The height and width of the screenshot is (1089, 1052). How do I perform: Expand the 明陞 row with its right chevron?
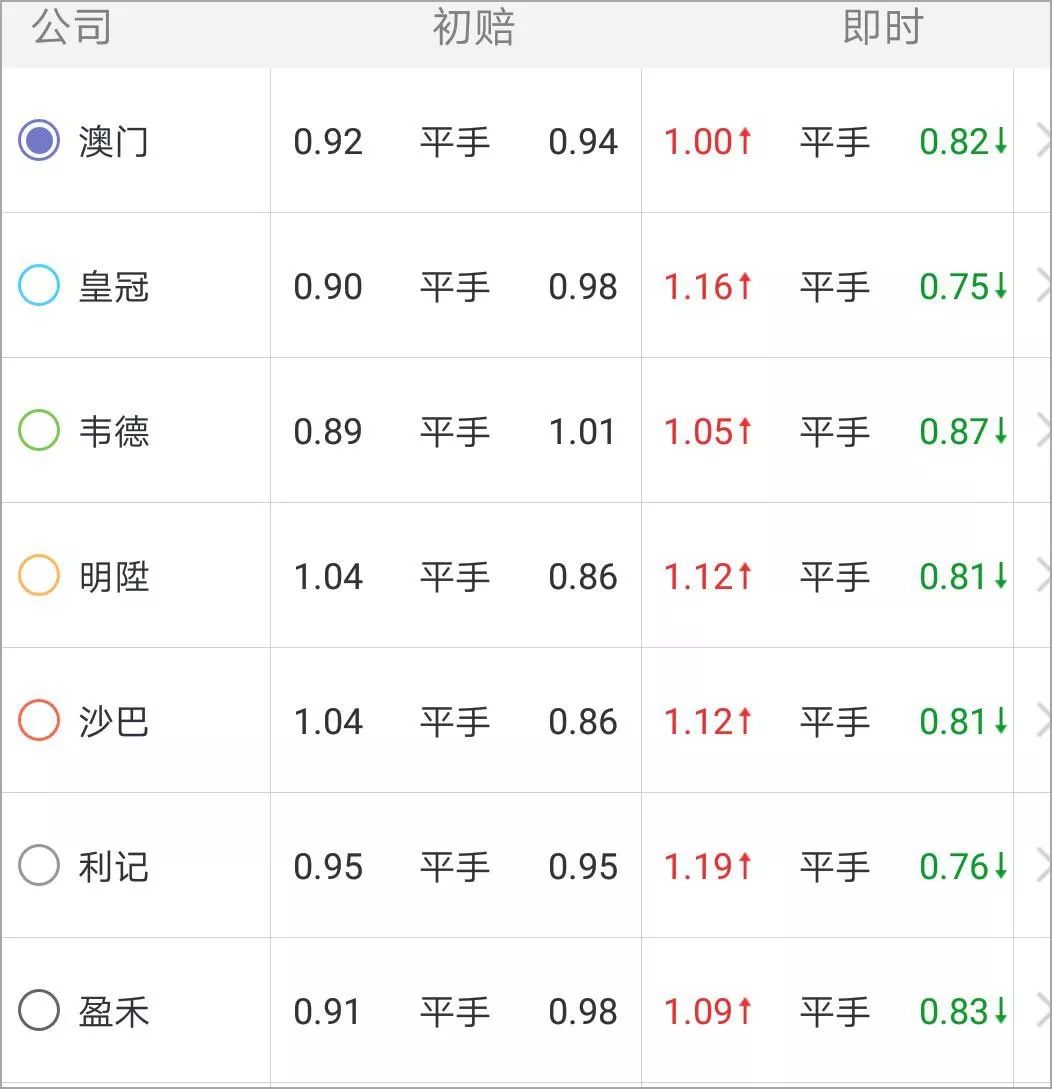[x=1042, y=577]
